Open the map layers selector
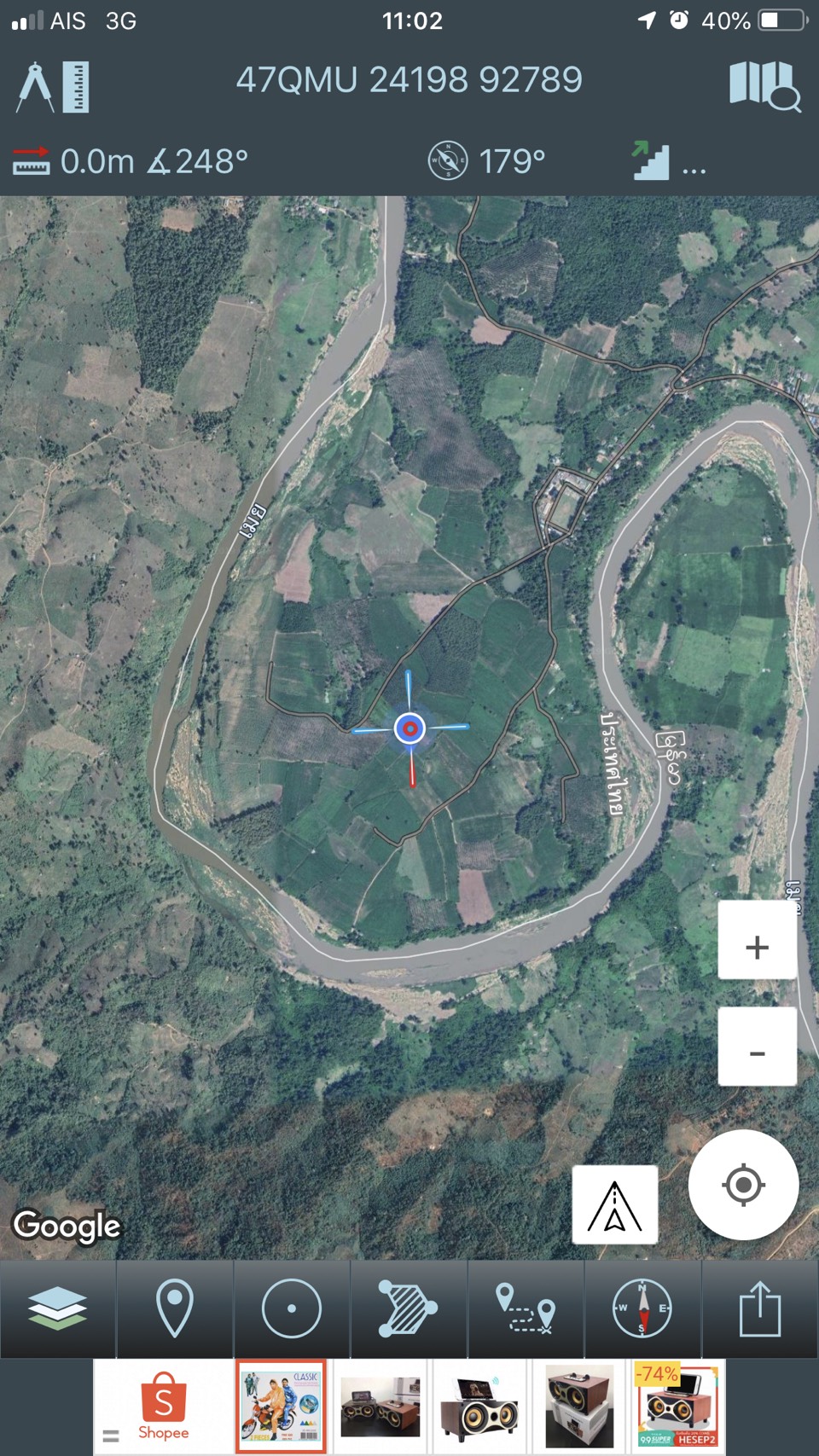Viewport: 819px width, 1456px height. pyautogui.click(x=58, y=1308)
